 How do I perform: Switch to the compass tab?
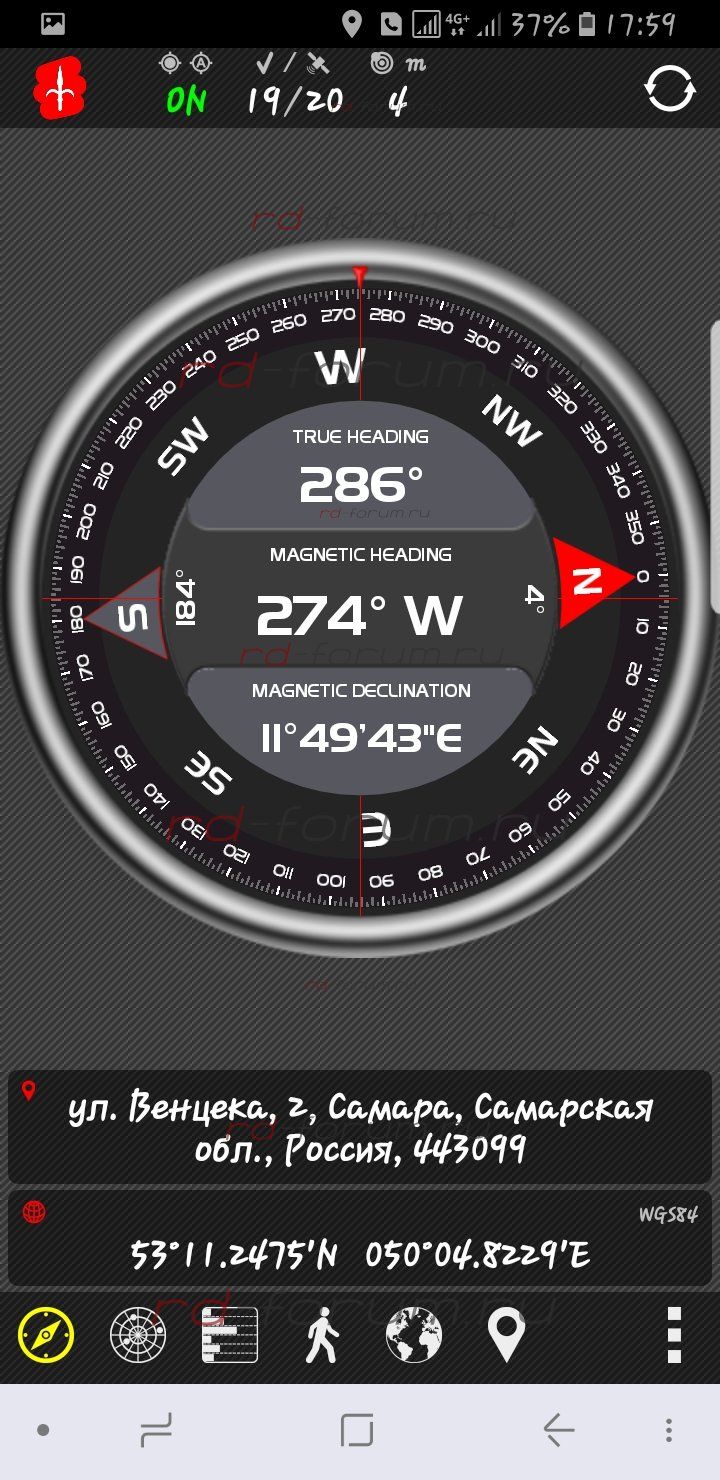point(46,1334)
